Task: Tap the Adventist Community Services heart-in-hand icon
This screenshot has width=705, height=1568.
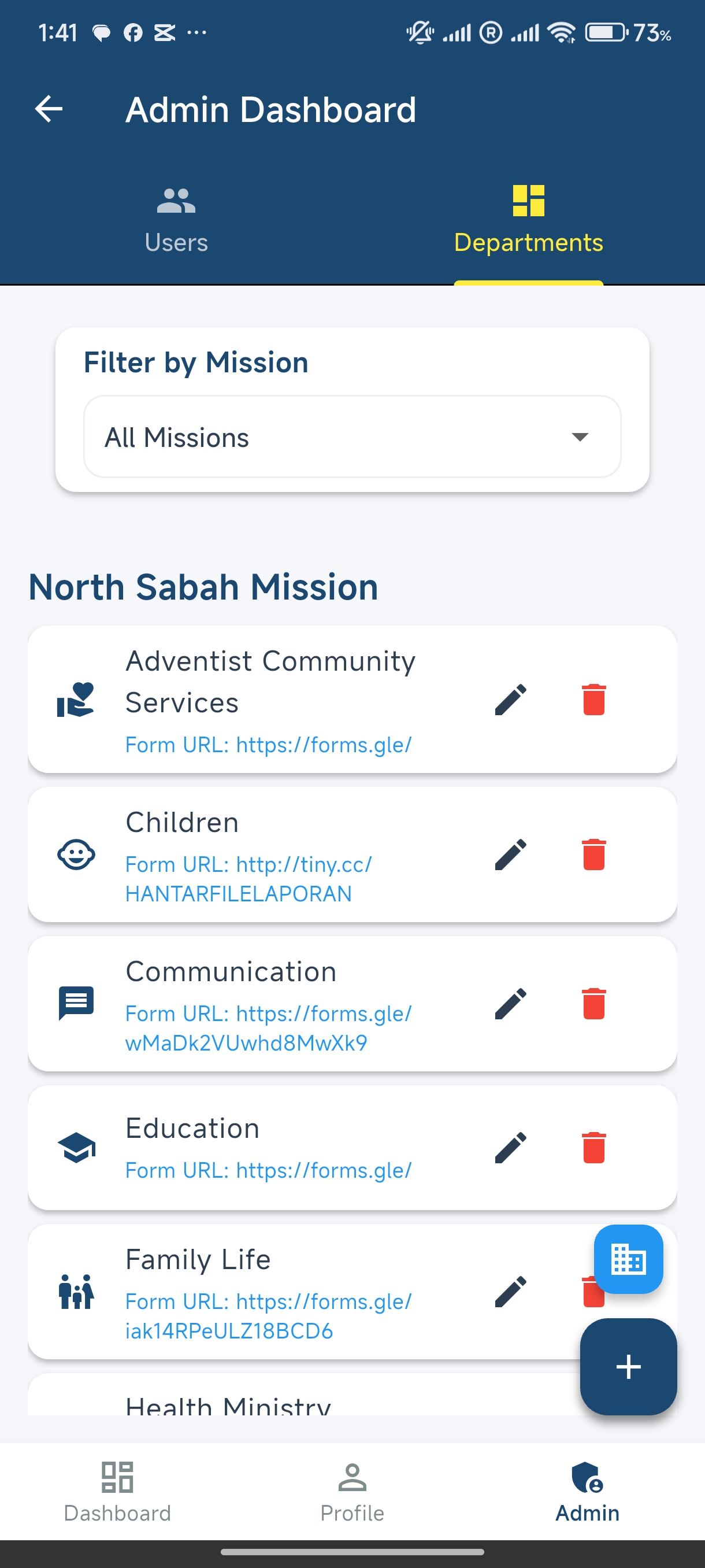Action: [76, 700]
